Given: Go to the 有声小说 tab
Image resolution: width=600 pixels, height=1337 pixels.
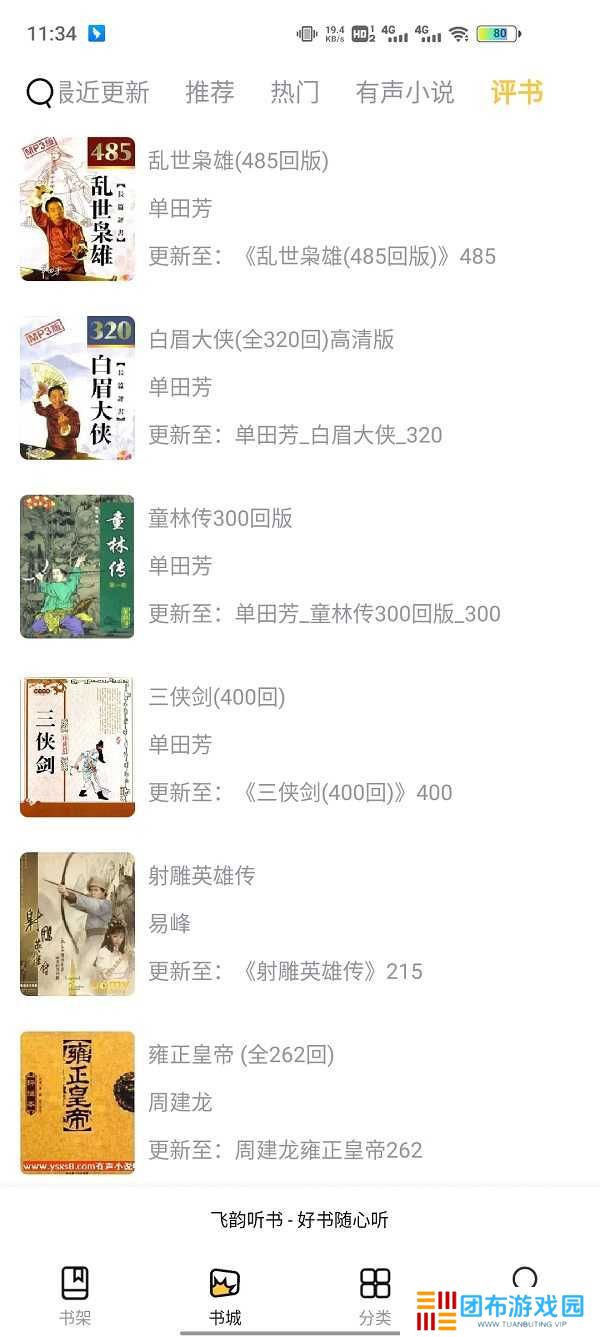Looking at the screenshot, I should click(x=405, y=93).
